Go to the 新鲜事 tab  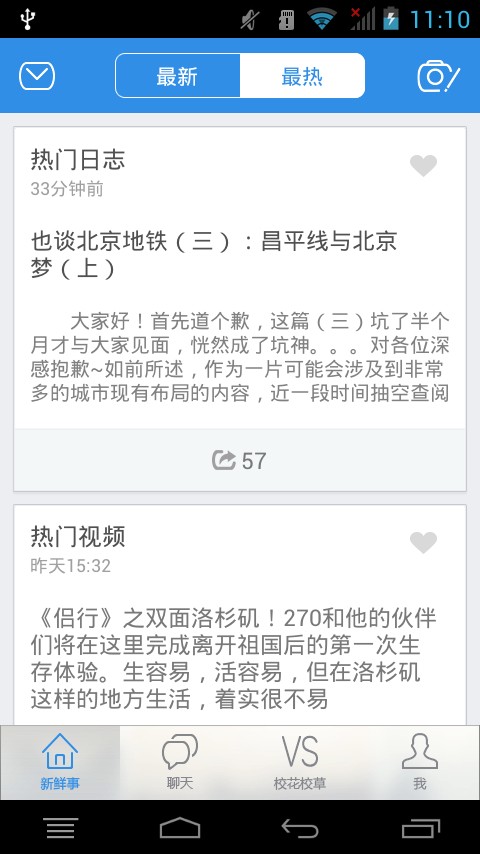pyautogui.click(x=60, y=762)
